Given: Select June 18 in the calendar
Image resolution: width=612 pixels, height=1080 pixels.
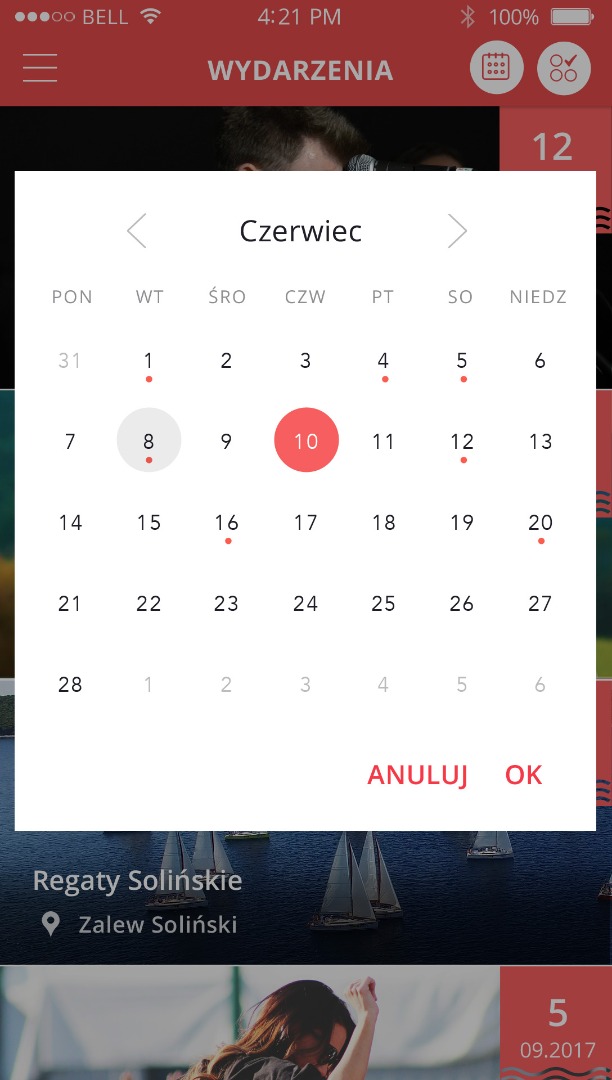Looking at the screenshot, I should click(383, 522).
